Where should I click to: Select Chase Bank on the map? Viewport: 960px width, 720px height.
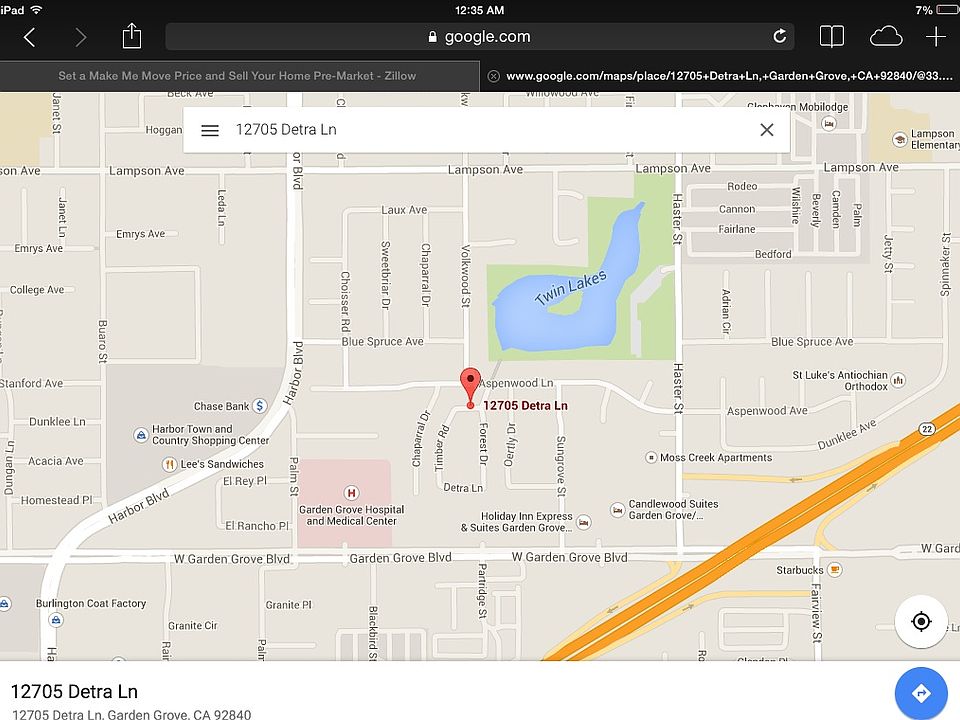pos(258,406)
